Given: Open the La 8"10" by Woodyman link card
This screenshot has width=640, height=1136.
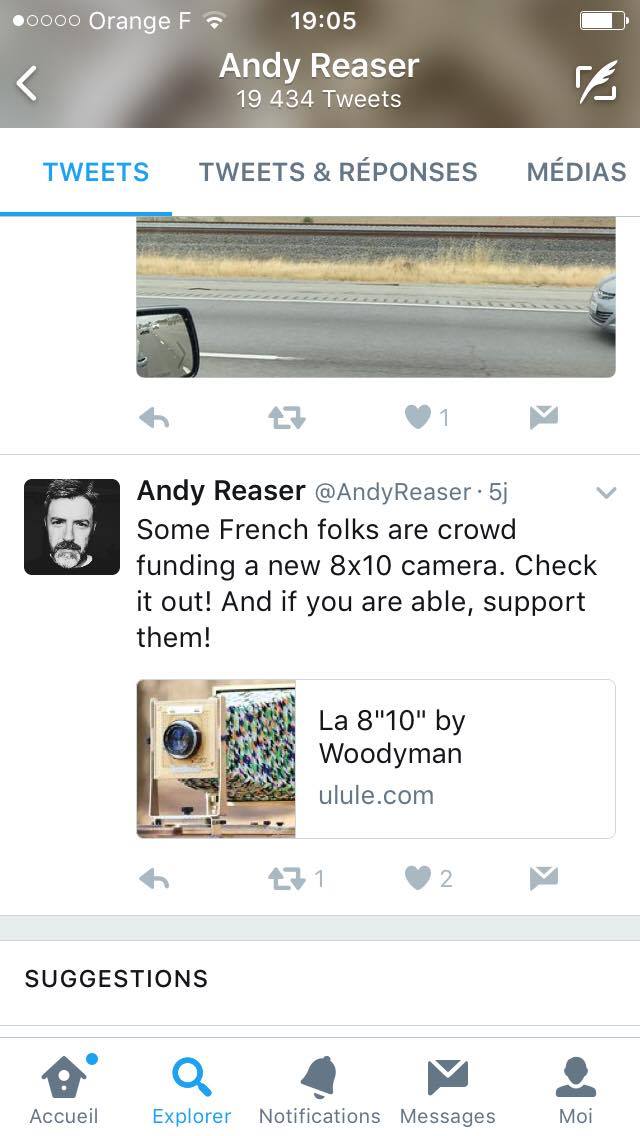Looking at the screenshot, I should click(x=375, y=759).
